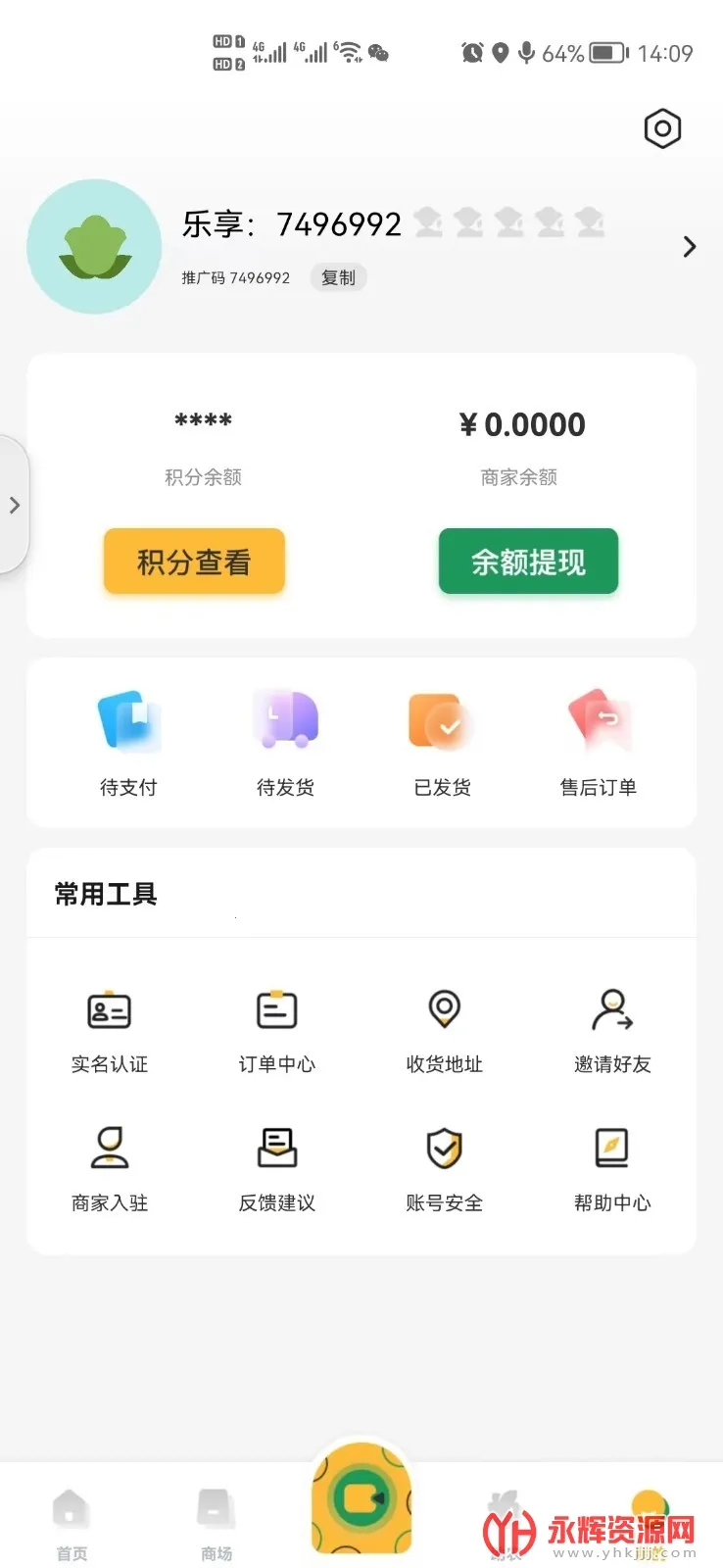Check 已发货 orders
Image resolution: width=723 pixels, height=1568 pixels.
pyautogui.click(x=442, y=742)
